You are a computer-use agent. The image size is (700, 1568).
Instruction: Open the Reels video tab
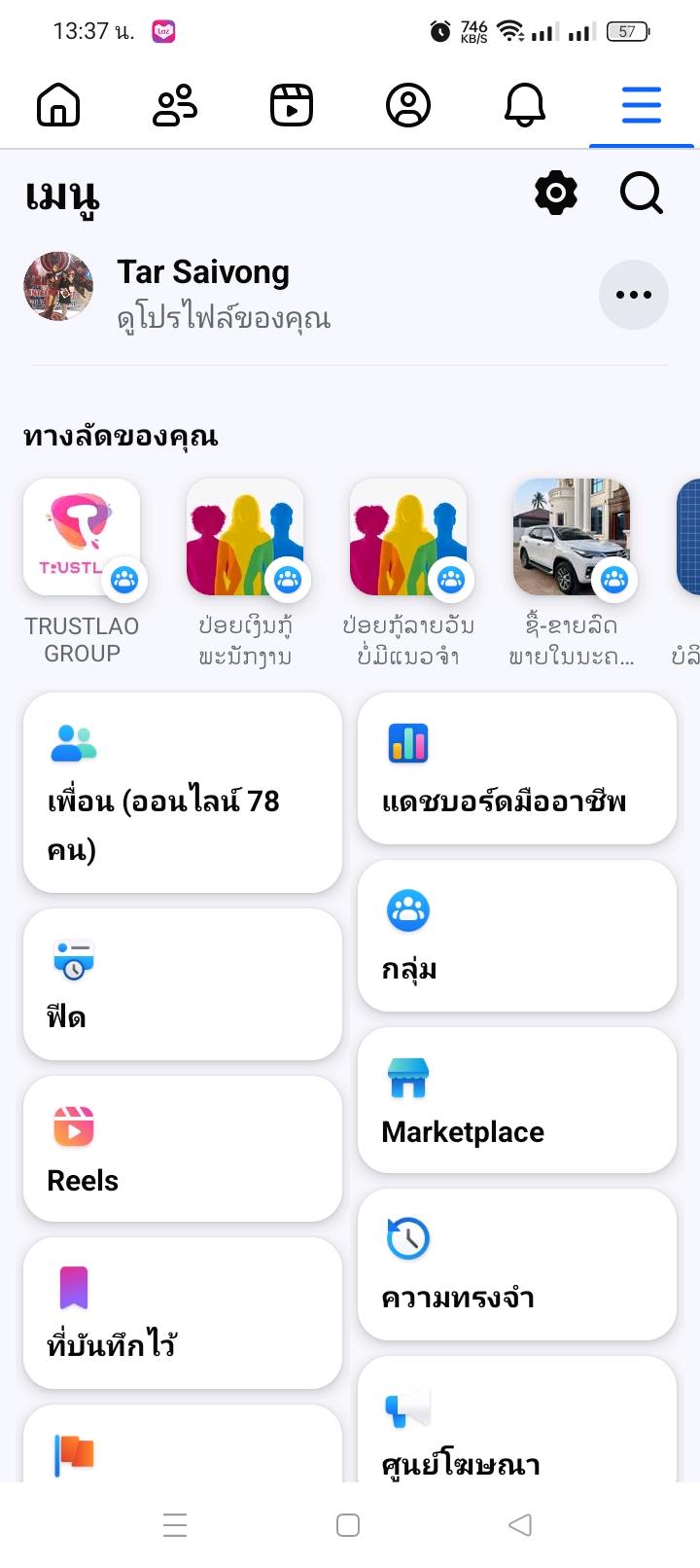[x=292, y=105]
